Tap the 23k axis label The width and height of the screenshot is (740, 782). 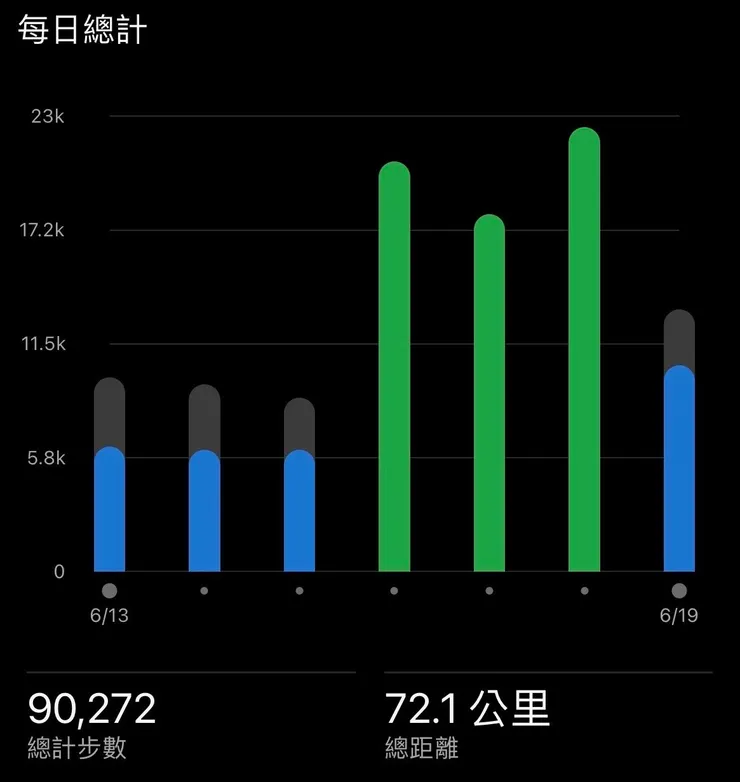click(49, 116)
